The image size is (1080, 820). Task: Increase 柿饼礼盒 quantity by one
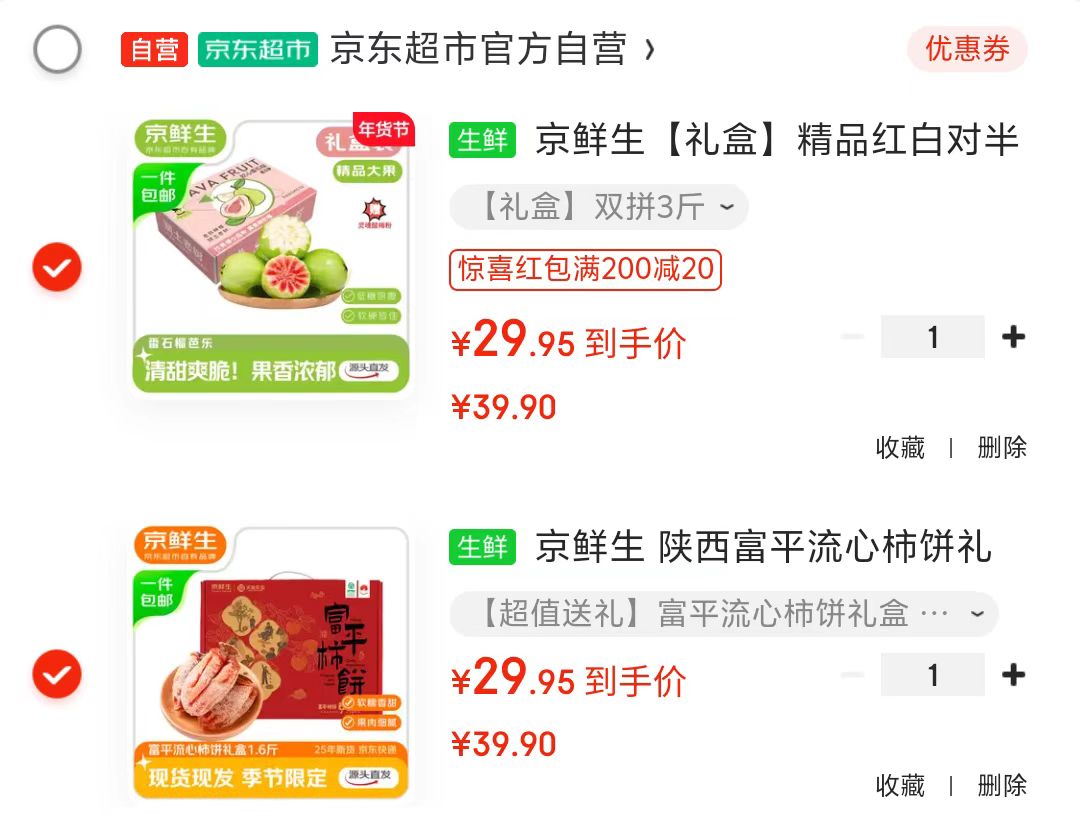[x=1013, y=675]
